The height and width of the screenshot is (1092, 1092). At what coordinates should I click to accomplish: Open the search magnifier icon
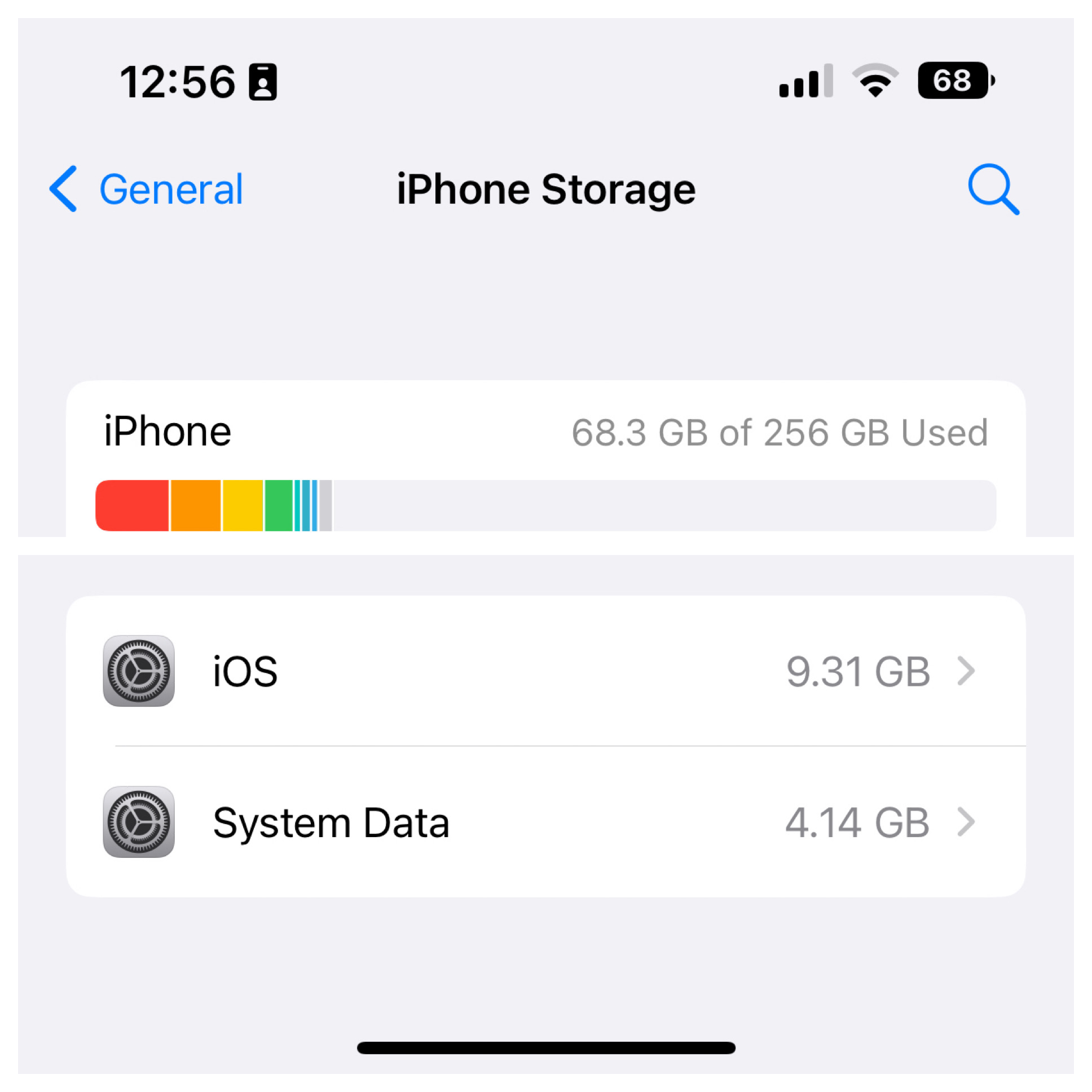tap(993, 190)
